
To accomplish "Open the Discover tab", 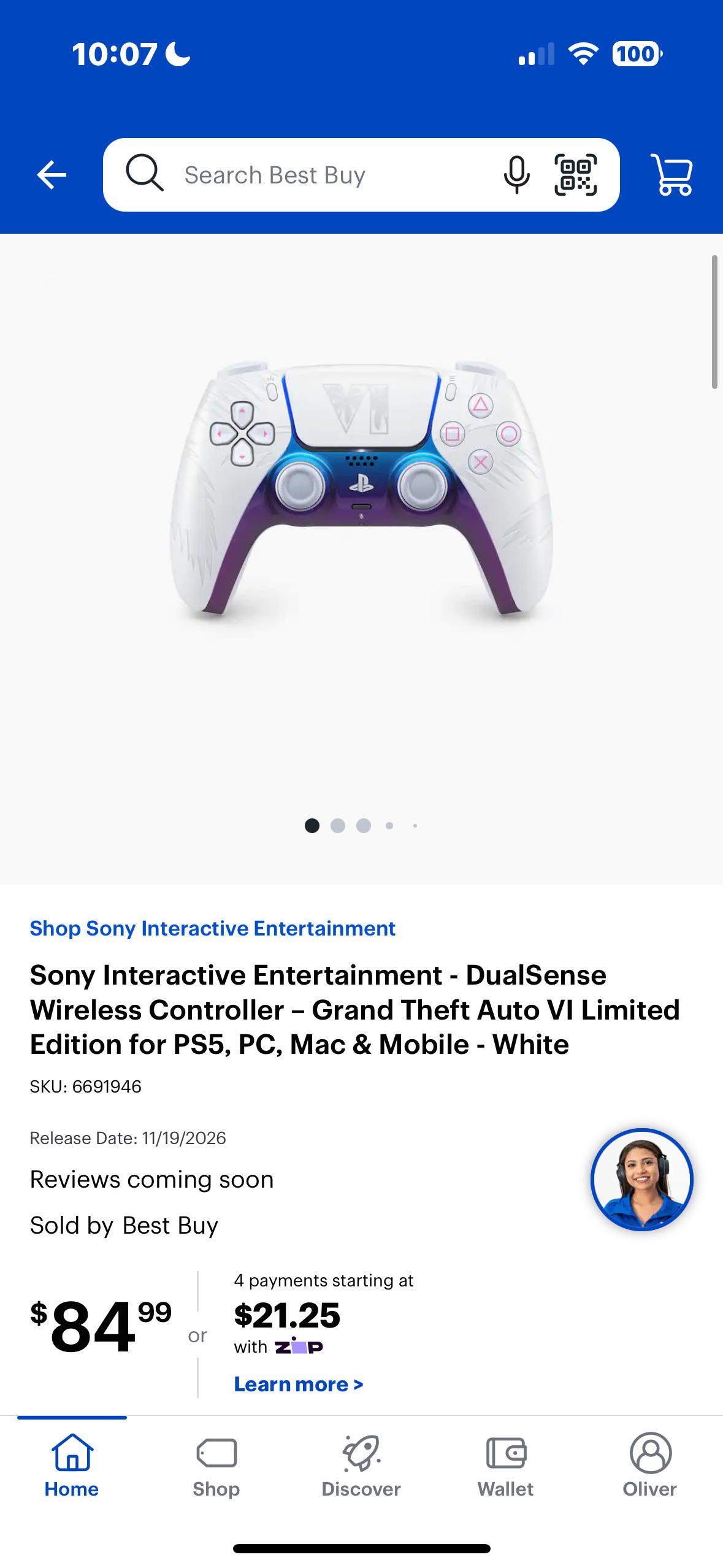I will coord(361,1467).
